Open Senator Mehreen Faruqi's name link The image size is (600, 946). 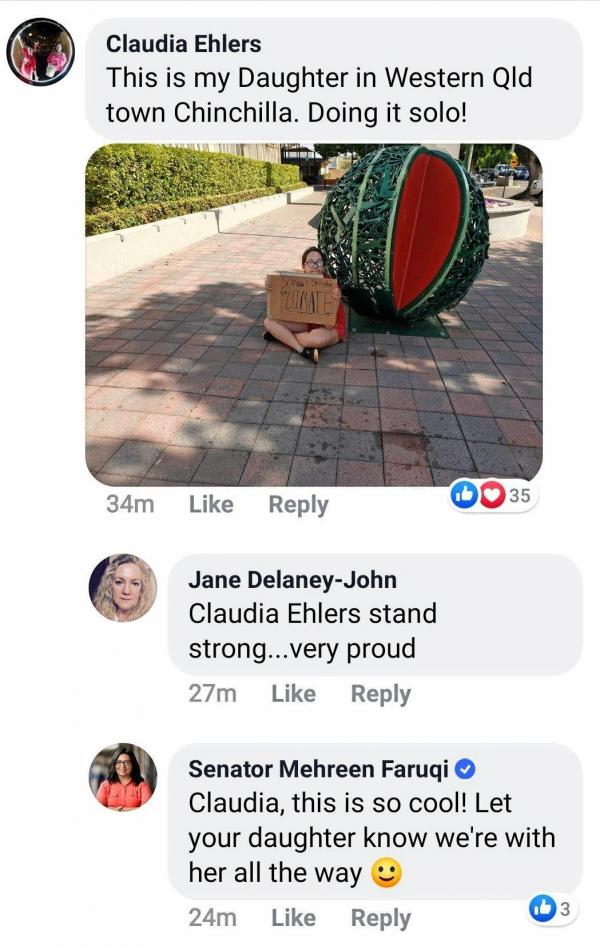click(x=320, y=769)
